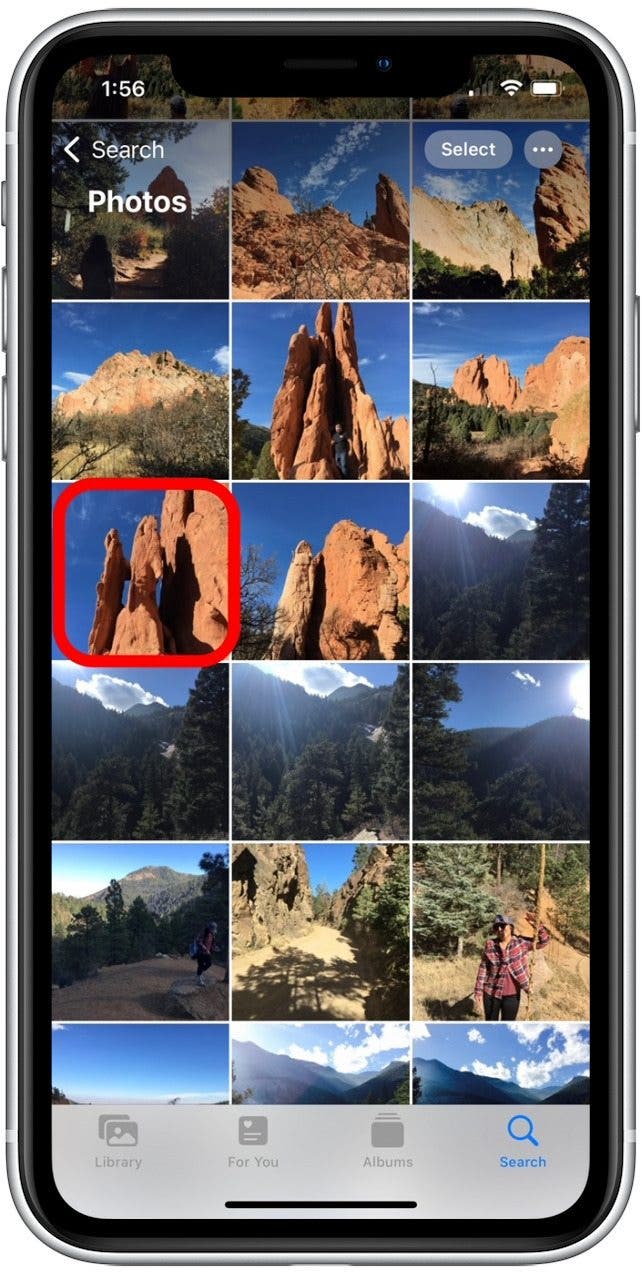
Task: Tap the Select button
Action: point(468,150)
